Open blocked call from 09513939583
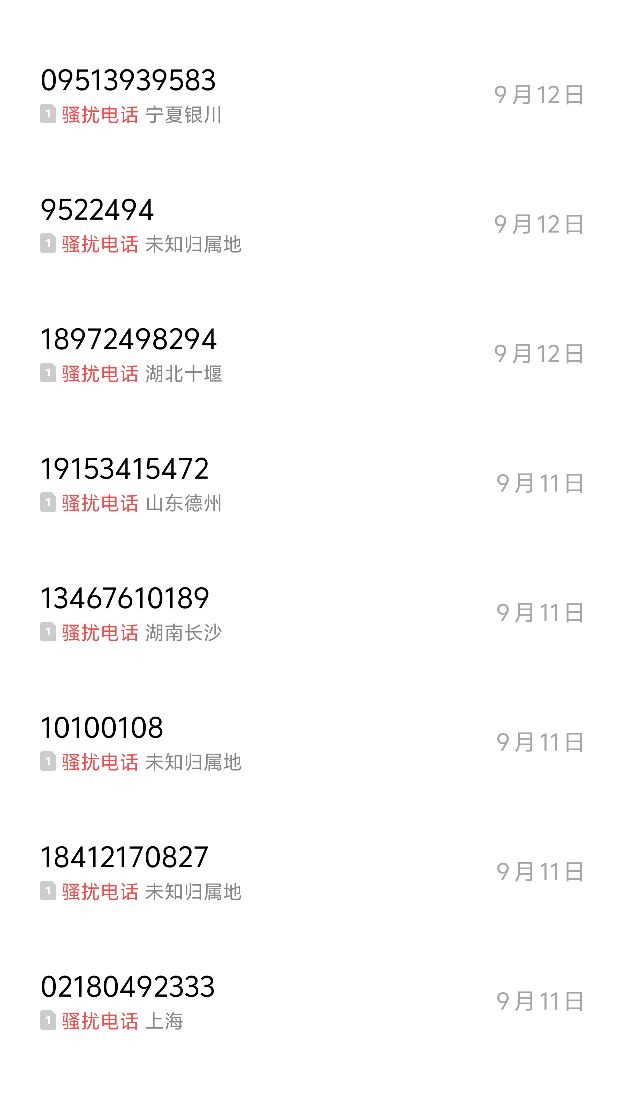 (x=314, y=95)
